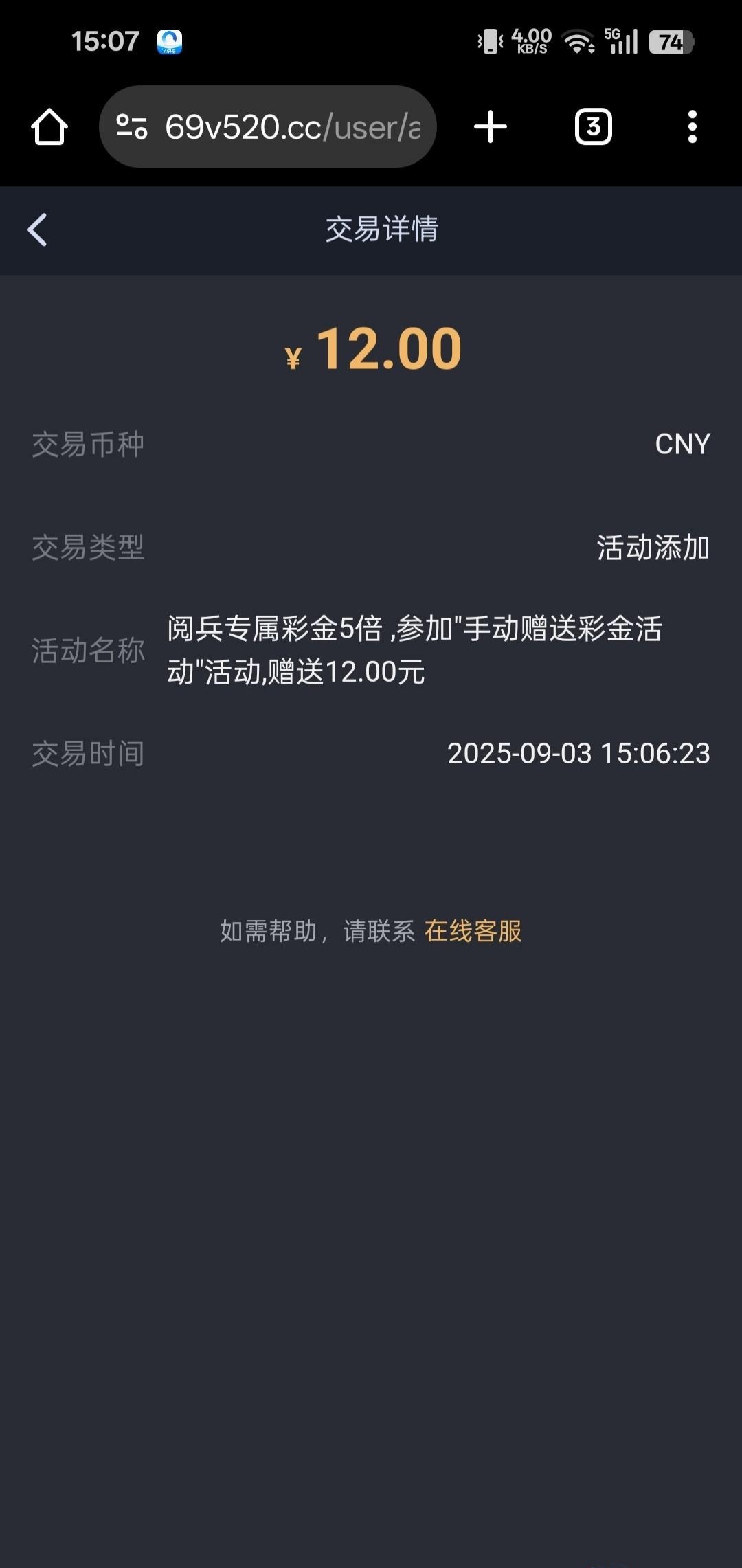Open the browser overflow menu
This screenshot has height=1568, width=742.
tap(692, 127)
